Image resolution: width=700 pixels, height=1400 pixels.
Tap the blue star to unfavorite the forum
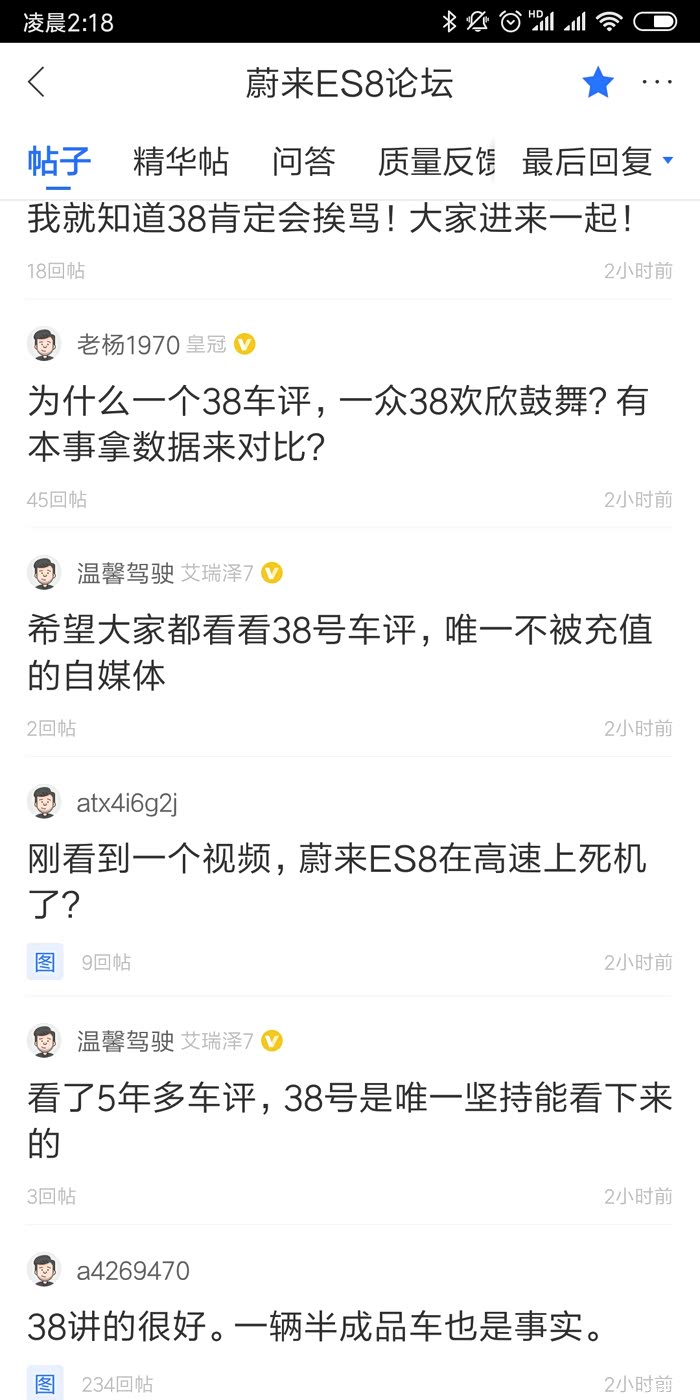(x=598, y=83)
